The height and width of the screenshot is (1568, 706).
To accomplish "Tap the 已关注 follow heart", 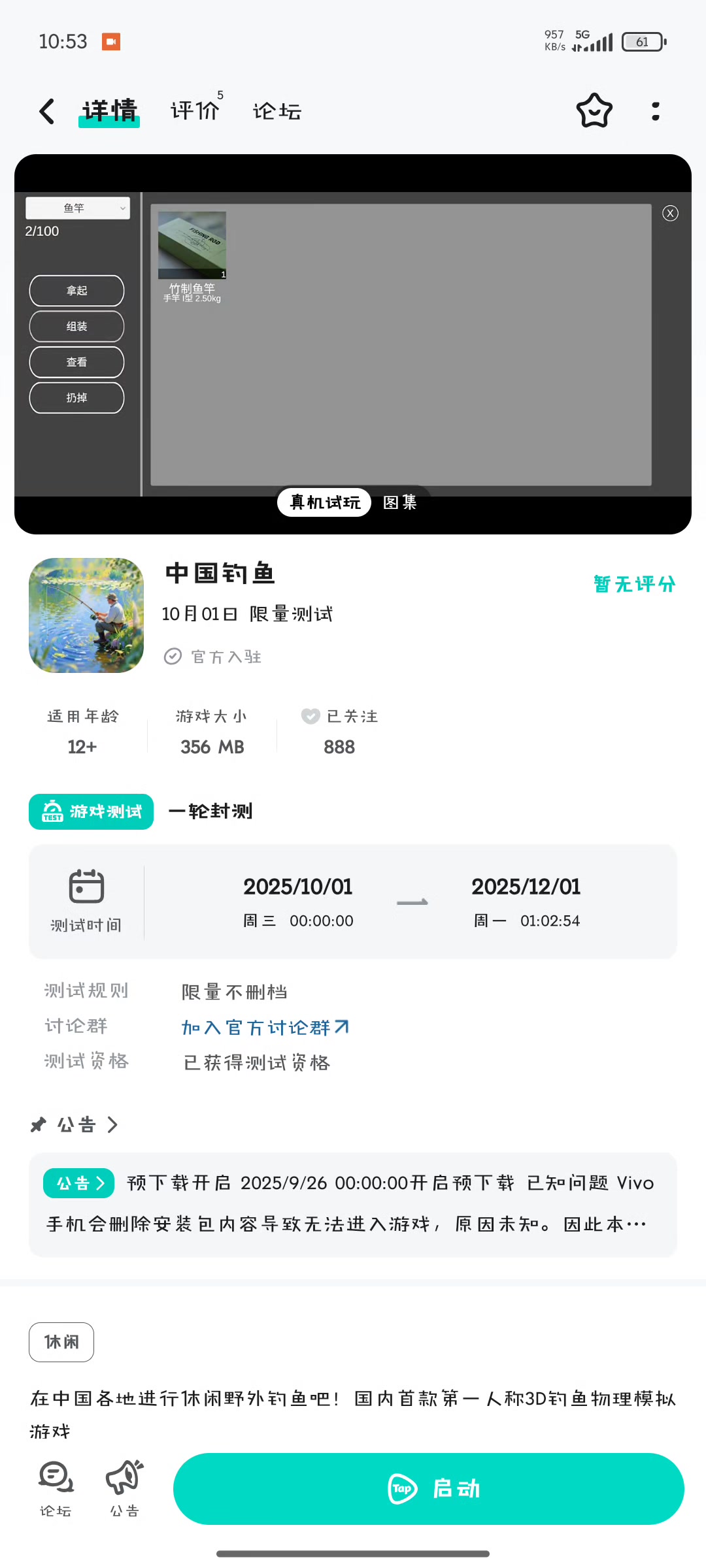I will [x=311, y=717].
